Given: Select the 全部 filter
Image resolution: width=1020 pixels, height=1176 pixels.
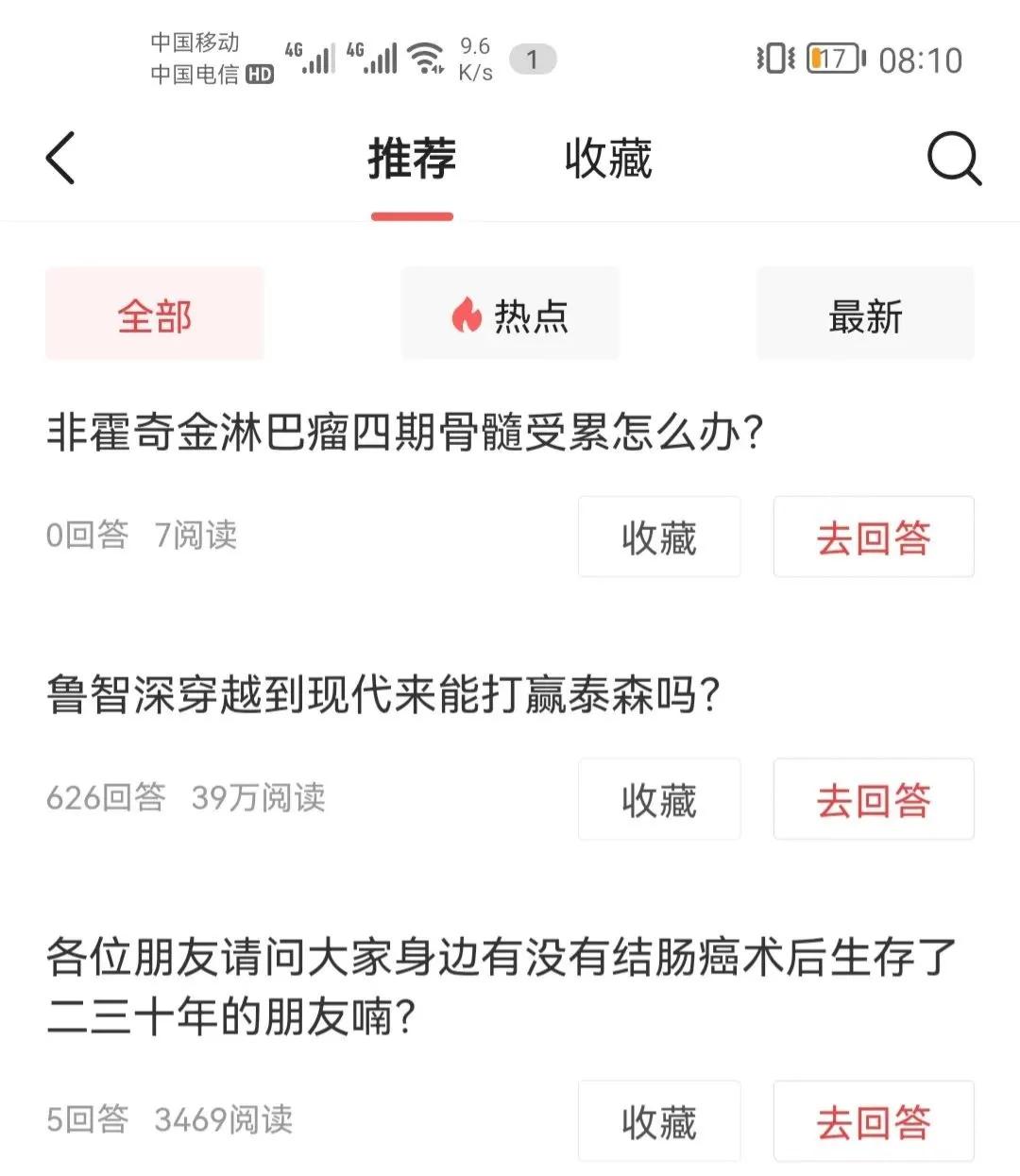Looking at the screenshot, I should 154,315.
